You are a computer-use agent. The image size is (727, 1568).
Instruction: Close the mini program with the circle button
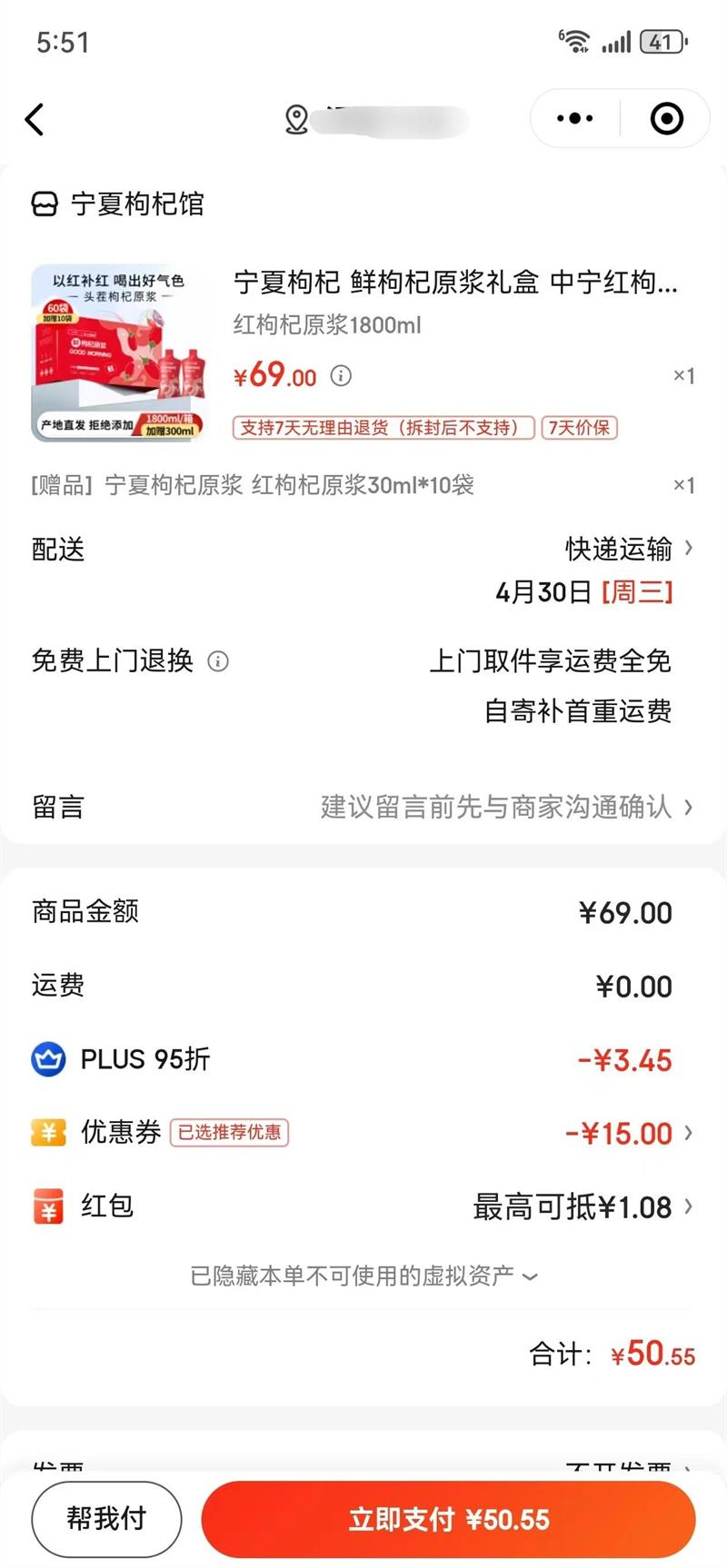coord(666,119)
